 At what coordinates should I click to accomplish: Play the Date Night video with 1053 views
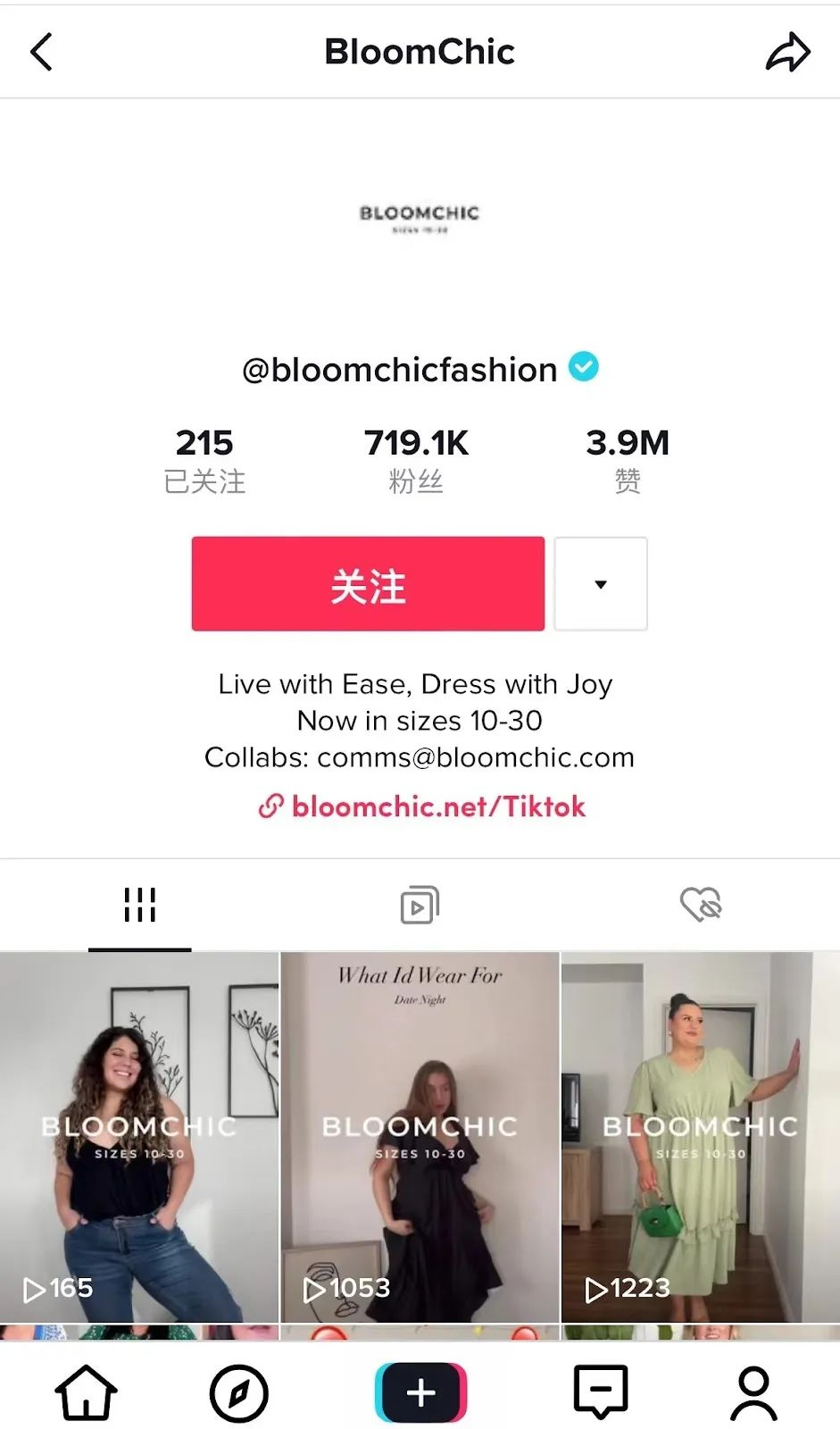420,1136
